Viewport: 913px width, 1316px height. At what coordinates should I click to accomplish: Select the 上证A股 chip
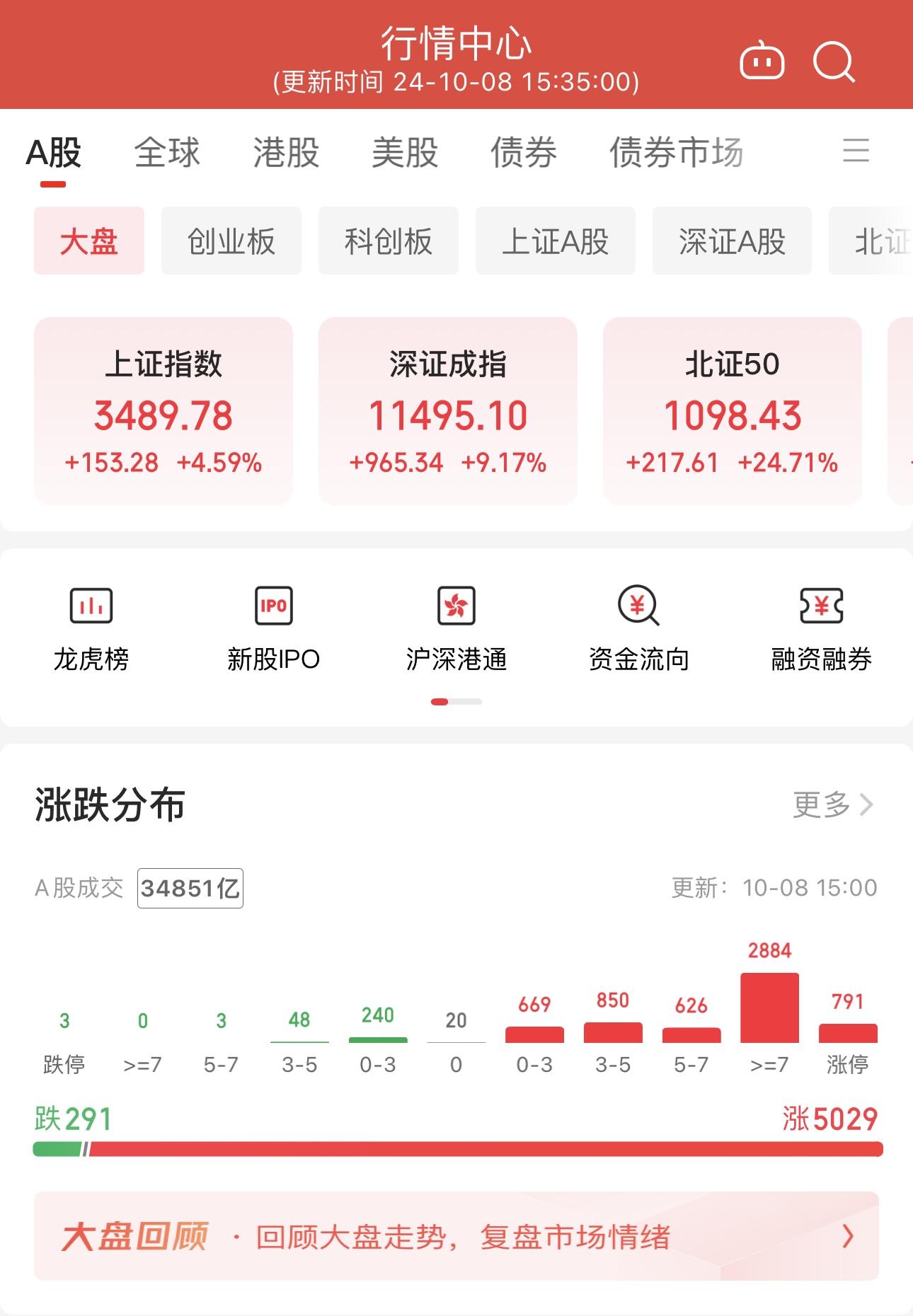pos(555,241)
